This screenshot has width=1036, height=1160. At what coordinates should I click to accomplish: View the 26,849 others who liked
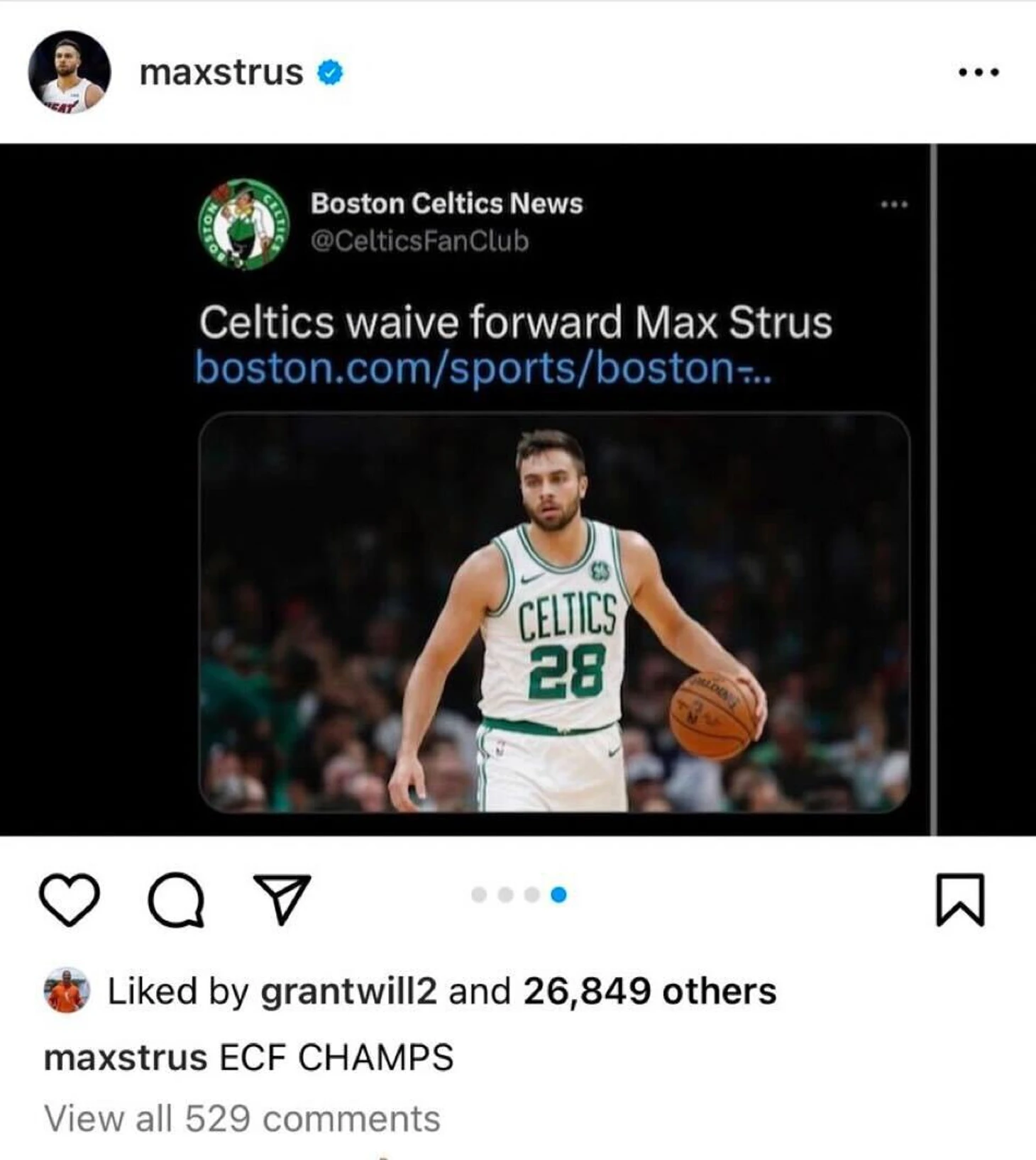point(649,991)
